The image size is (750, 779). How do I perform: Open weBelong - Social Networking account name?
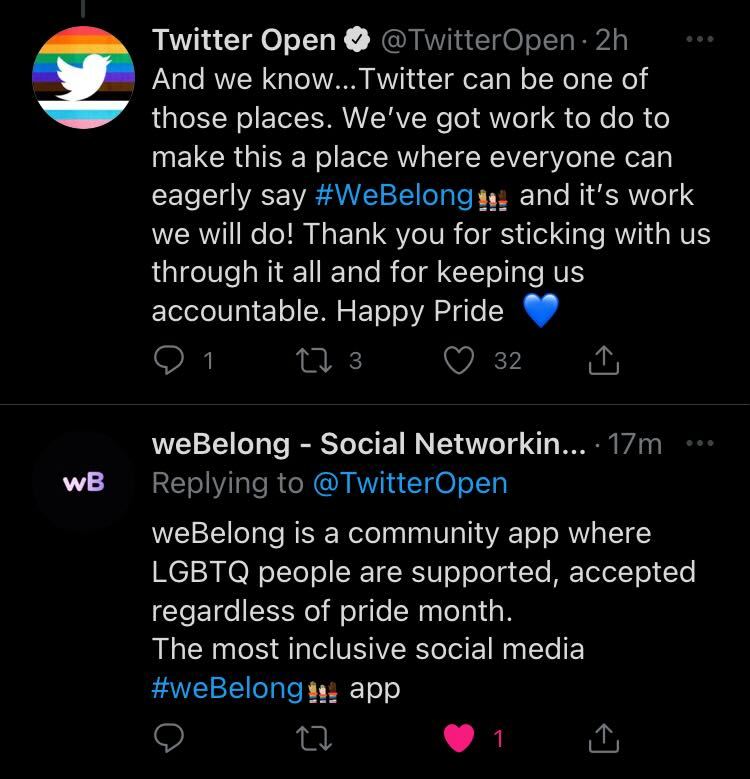pos(368,443)
